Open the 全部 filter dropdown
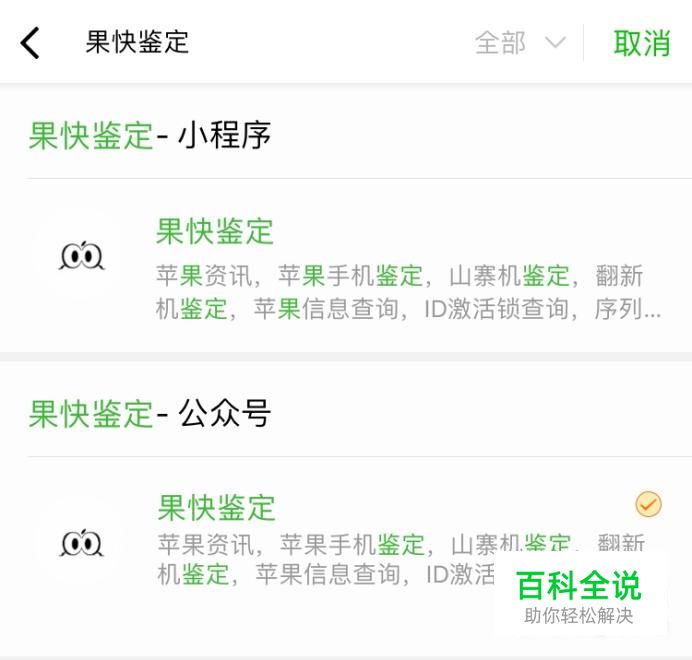 519,43
